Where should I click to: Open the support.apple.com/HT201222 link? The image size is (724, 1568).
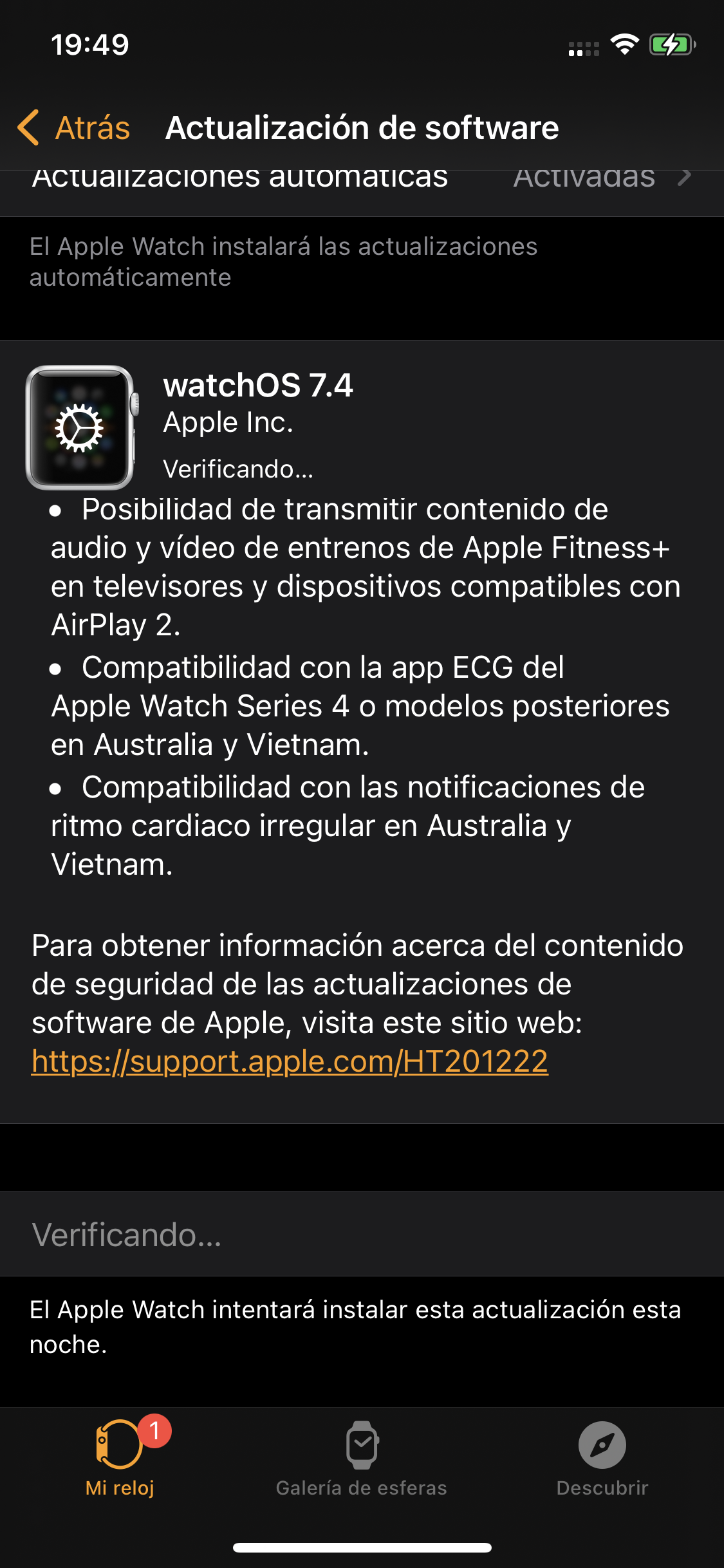(290, 1061)
